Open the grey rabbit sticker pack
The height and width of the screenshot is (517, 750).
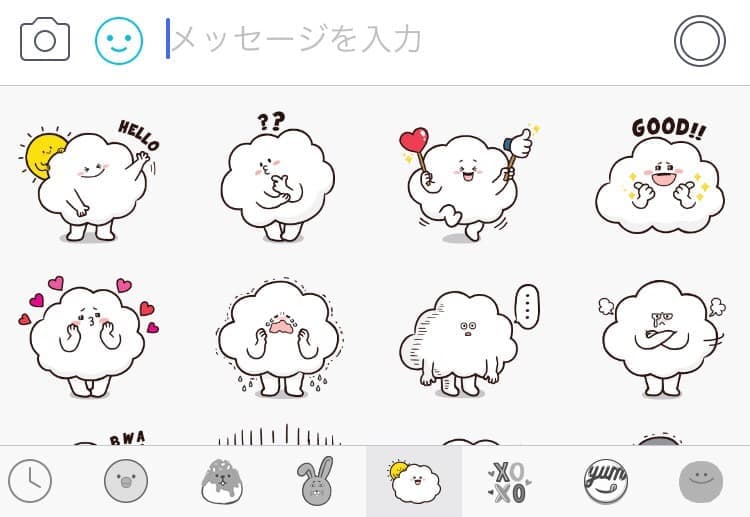tap(317, 482)
